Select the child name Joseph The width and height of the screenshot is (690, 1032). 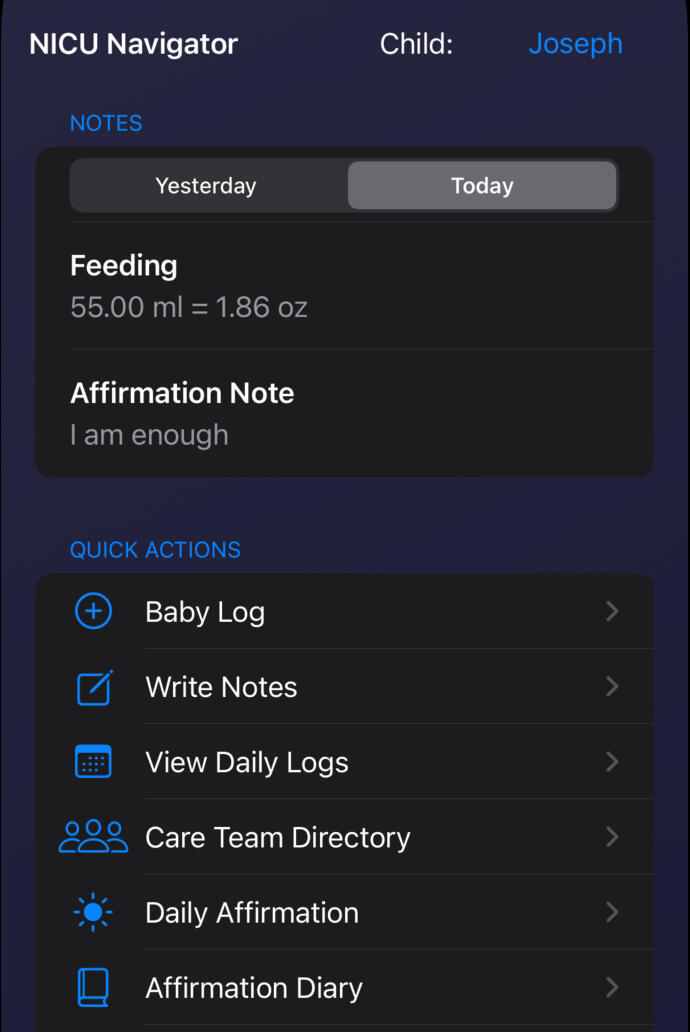point(575,44)
